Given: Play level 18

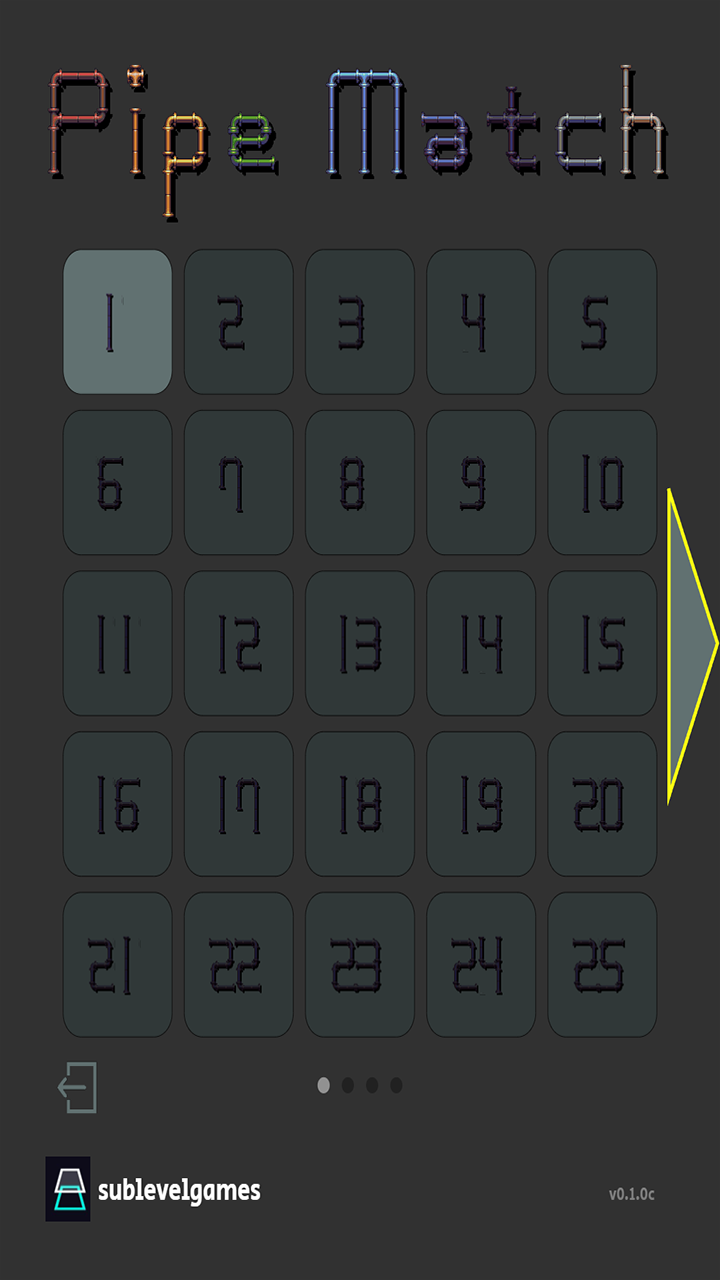Looking at the screenshot, I should pyautogui.click(x=360, y=804).
